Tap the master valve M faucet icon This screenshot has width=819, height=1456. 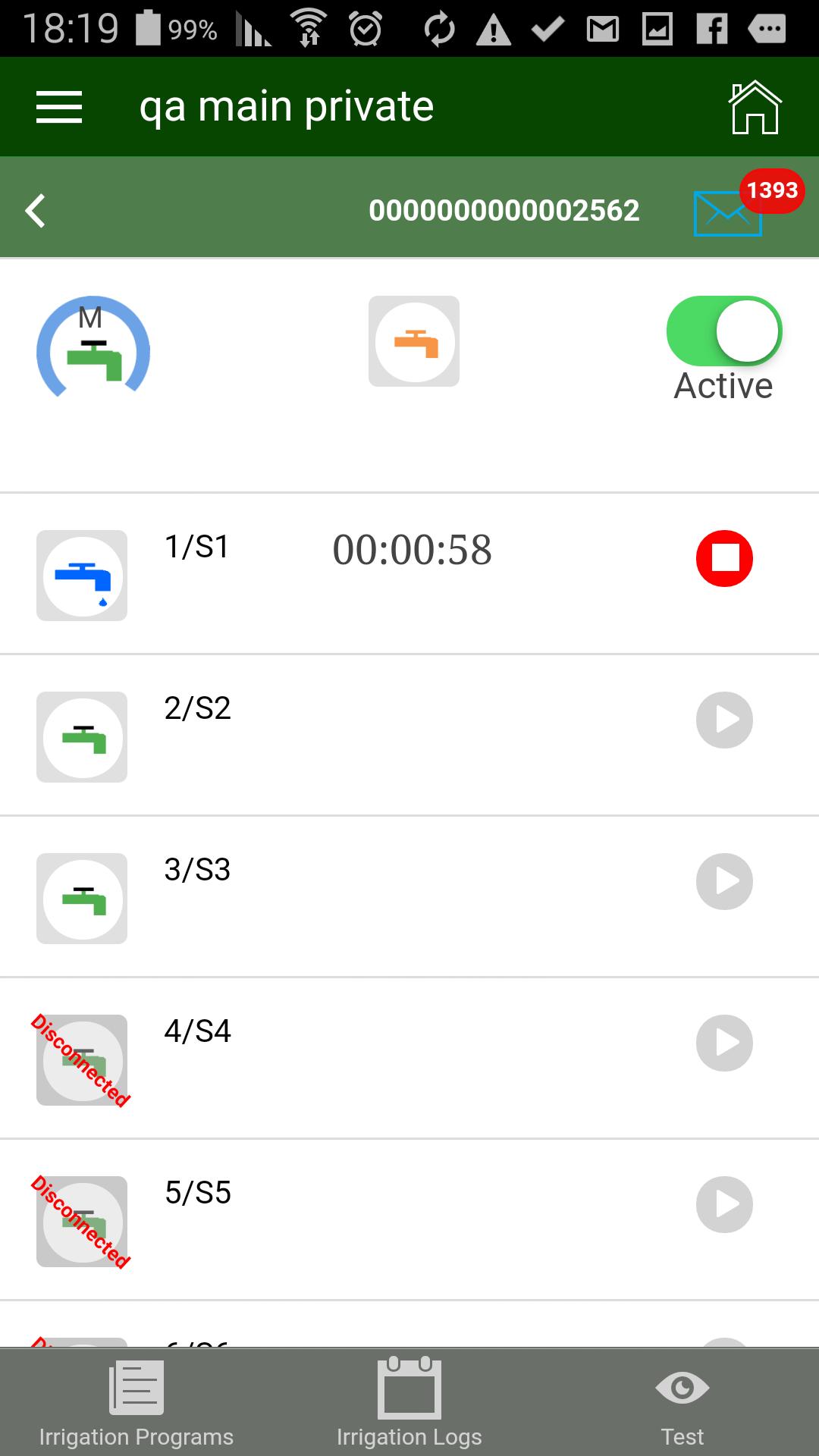click(x=93, y=347)
